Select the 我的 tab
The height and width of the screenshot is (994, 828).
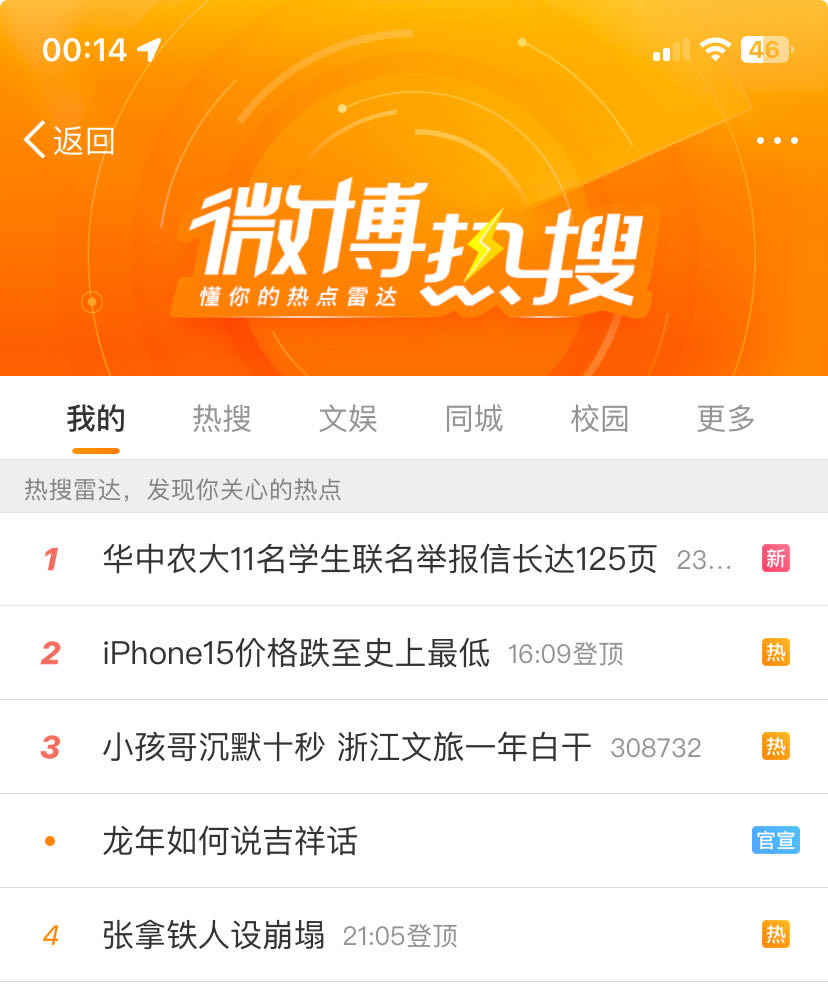point(96,418)
